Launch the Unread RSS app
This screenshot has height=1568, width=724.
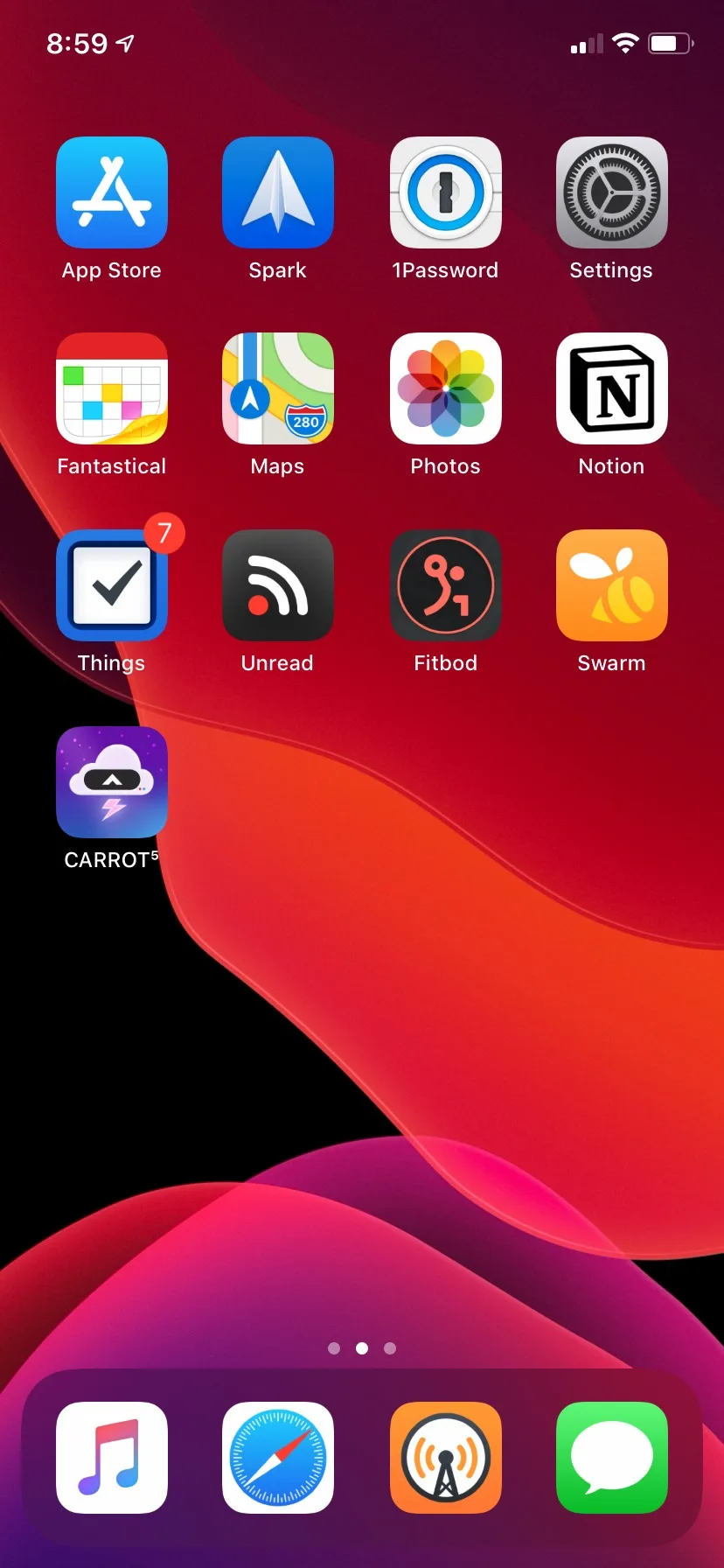click(278, 585)
